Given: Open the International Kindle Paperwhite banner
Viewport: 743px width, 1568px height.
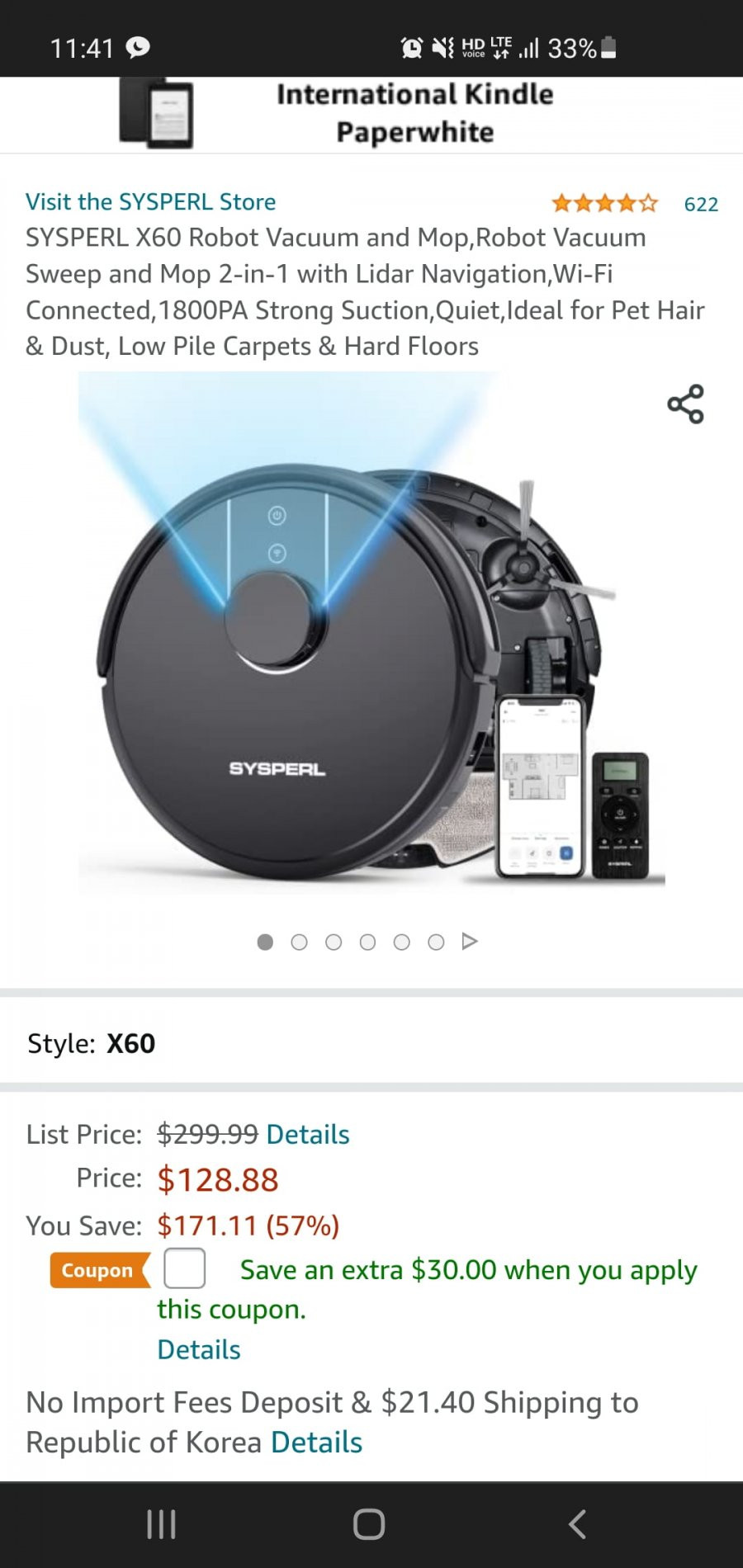Looking at the screenshot, I should 371,114.
